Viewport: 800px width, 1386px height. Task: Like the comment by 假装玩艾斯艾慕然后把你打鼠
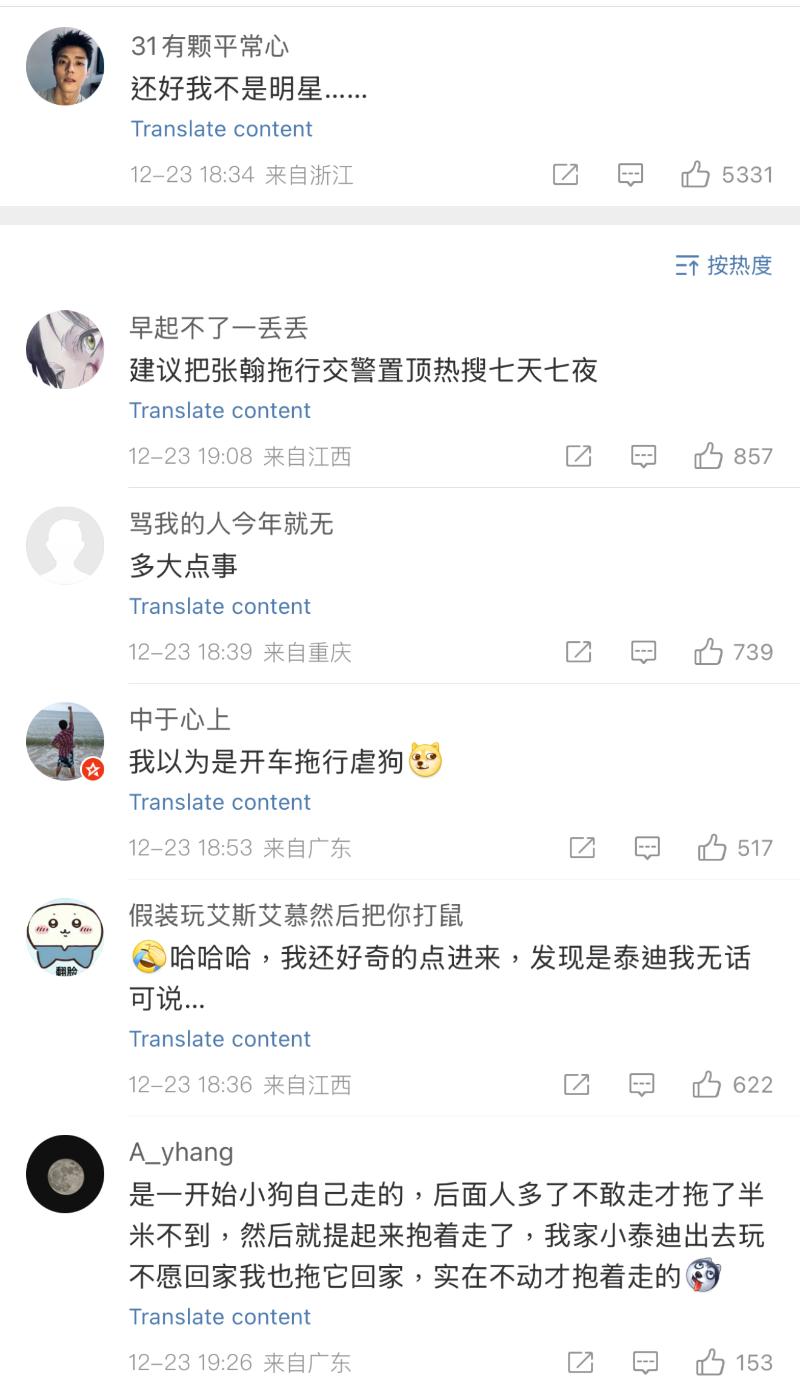[x=707, y=1085]
